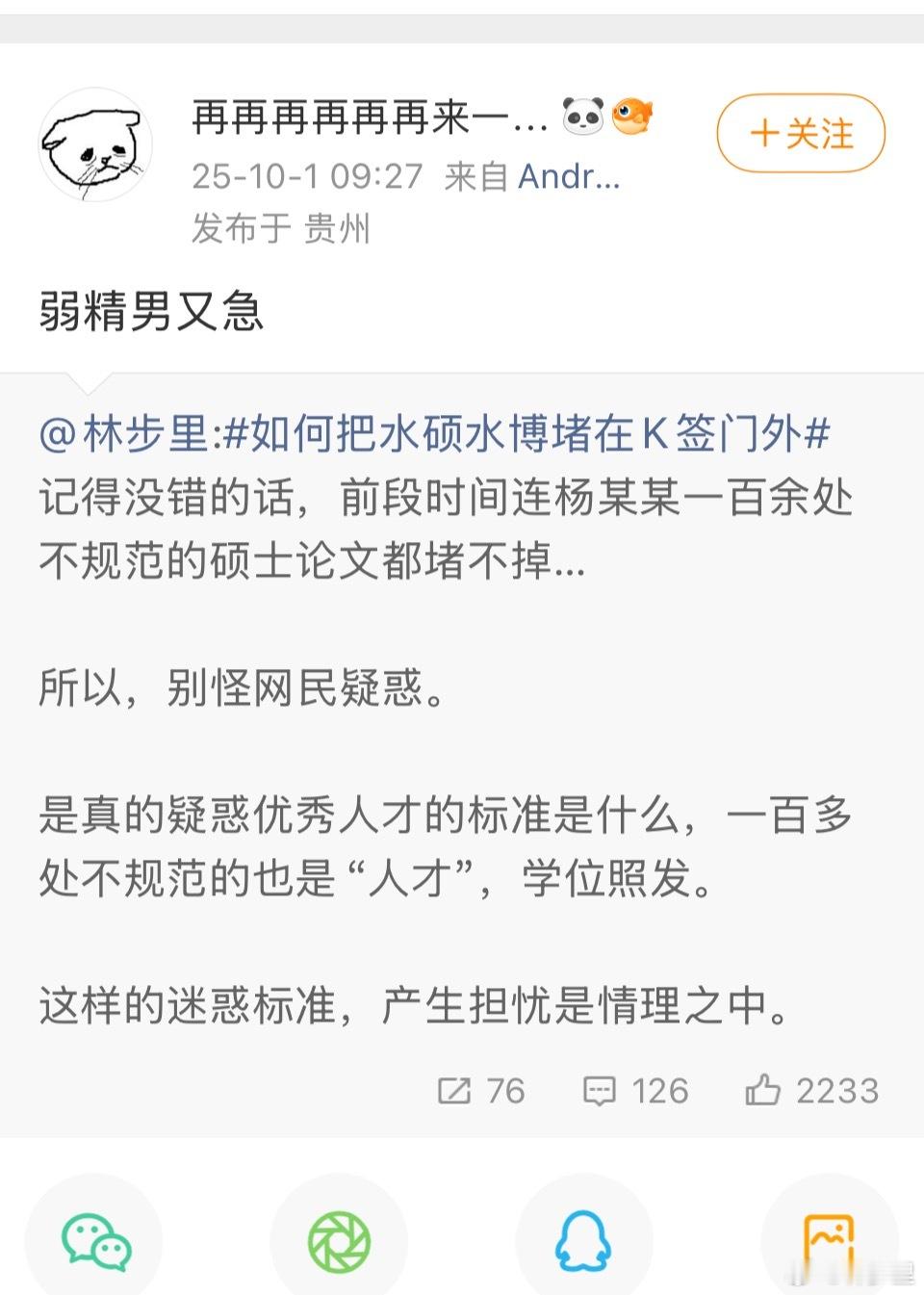Open the poster's cat avatar profile
The height and width of the screenshot is (1295, 924).
(x=95, y=144)
